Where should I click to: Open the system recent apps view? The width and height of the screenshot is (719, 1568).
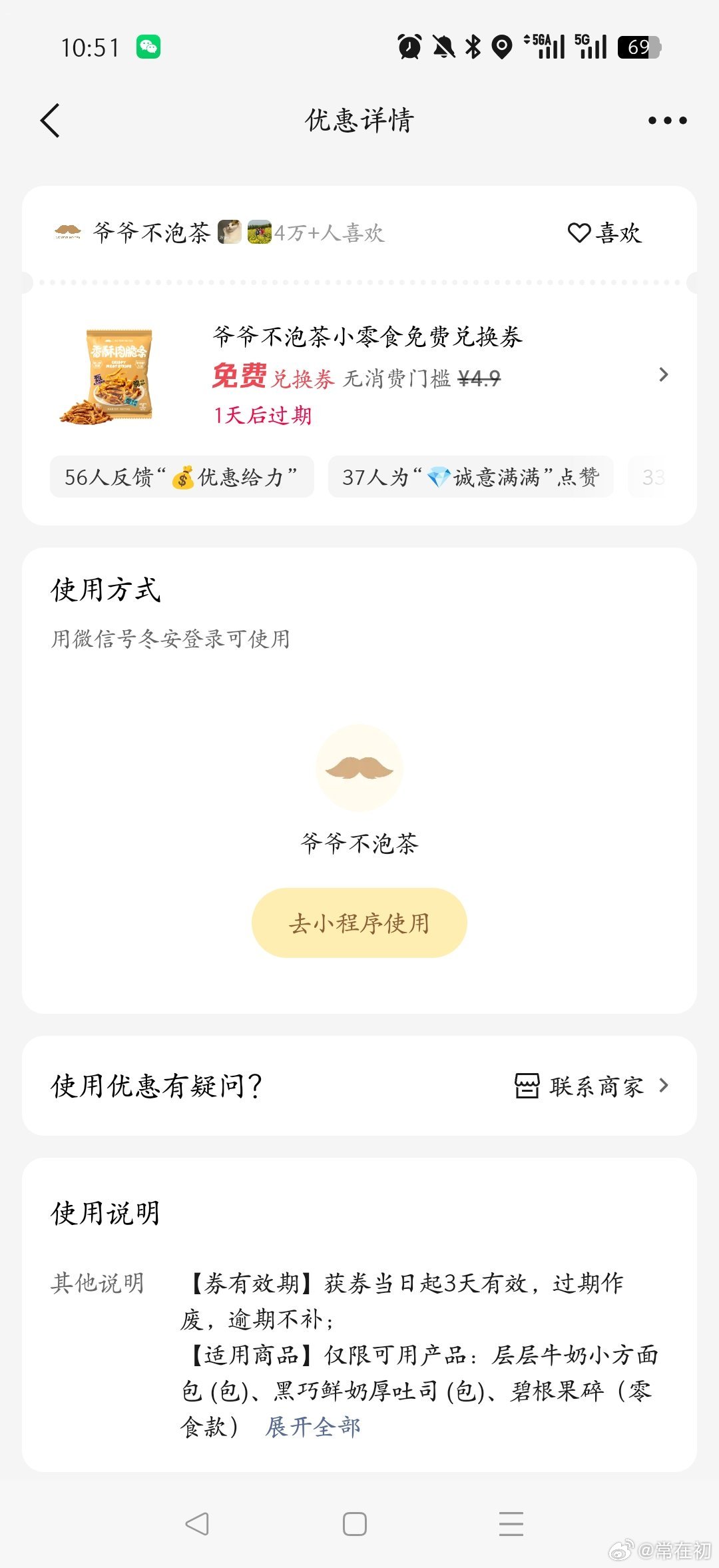pos(511,1523)
